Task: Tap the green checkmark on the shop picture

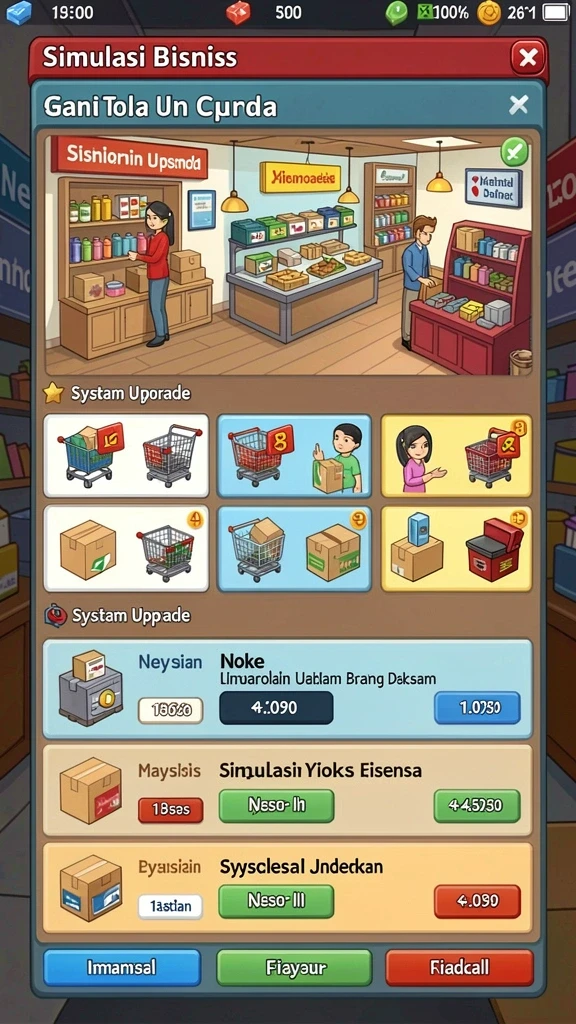Action: point(515,152)
